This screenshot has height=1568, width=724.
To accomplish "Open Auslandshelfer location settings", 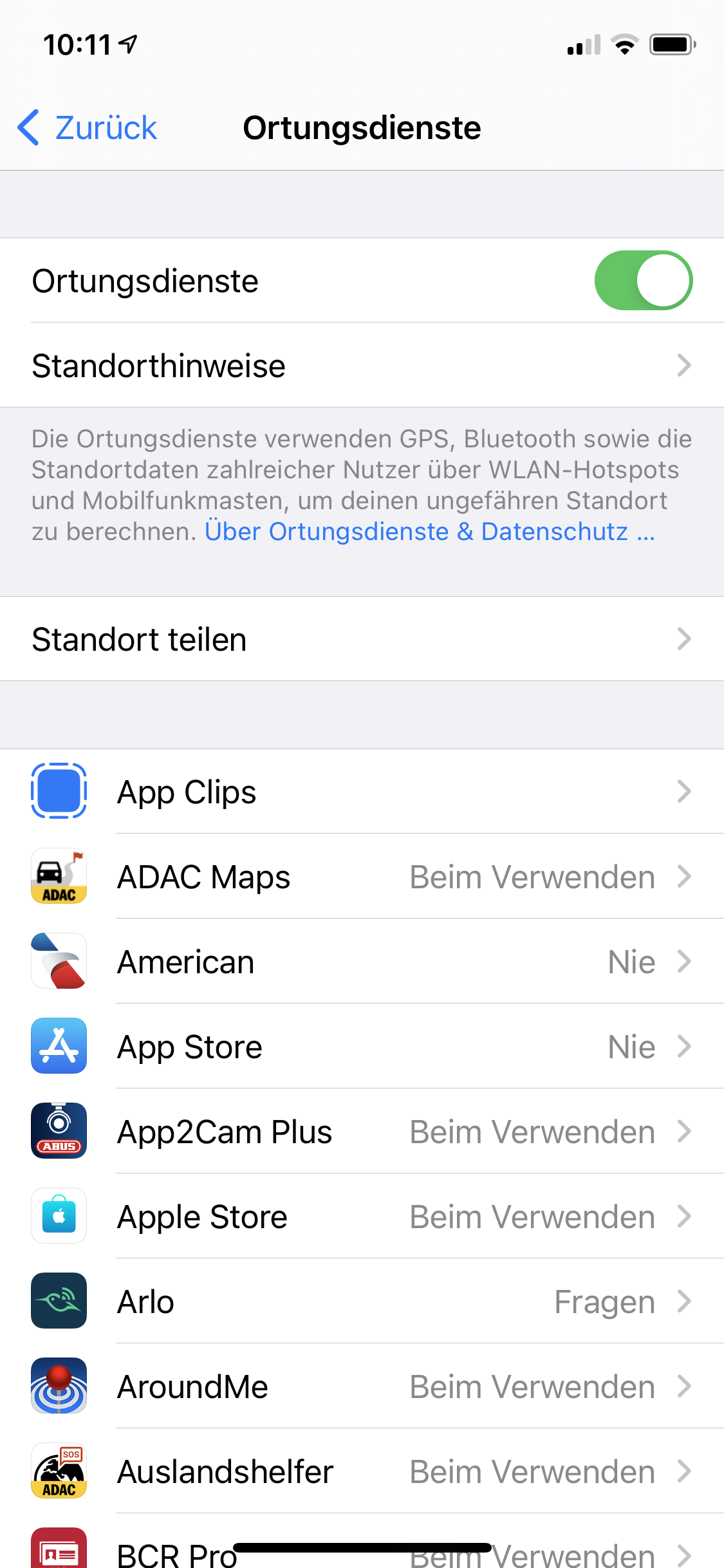I will tap(362, 1471).
